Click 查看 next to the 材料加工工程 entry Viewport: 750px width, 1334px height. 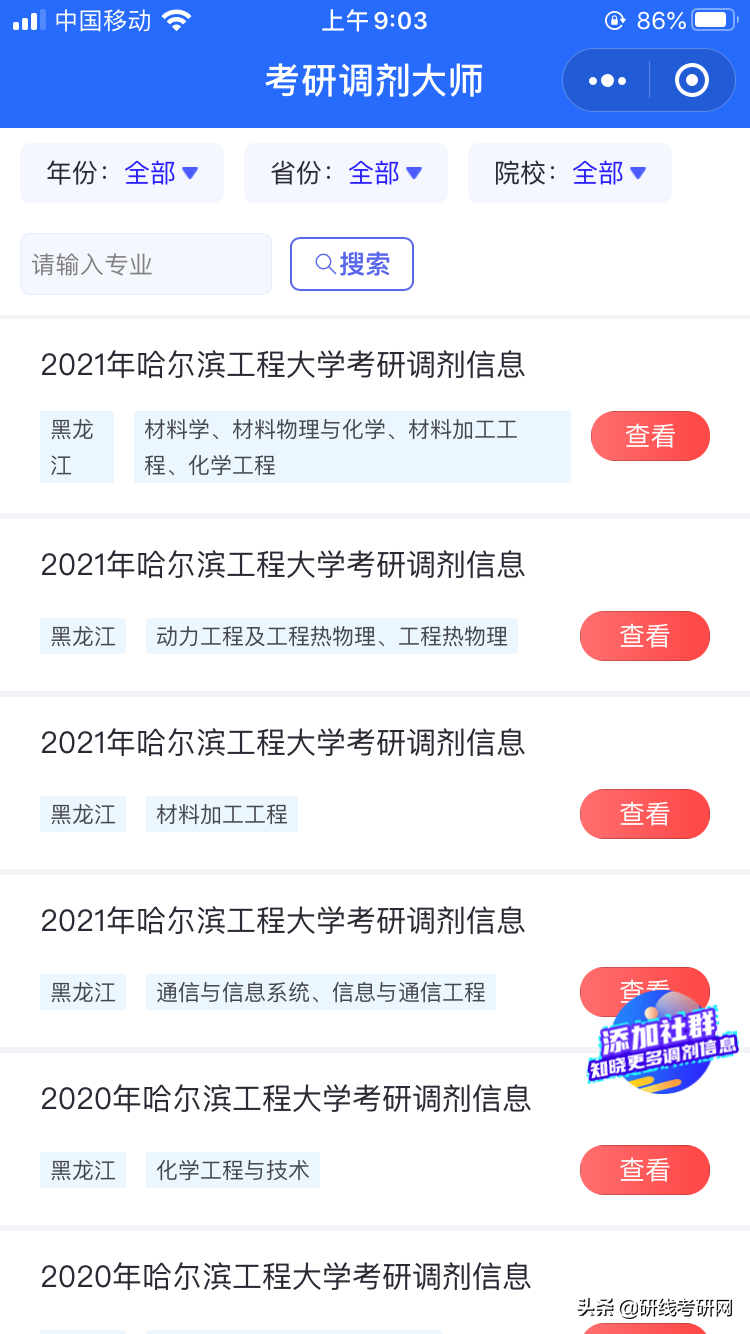645,814
